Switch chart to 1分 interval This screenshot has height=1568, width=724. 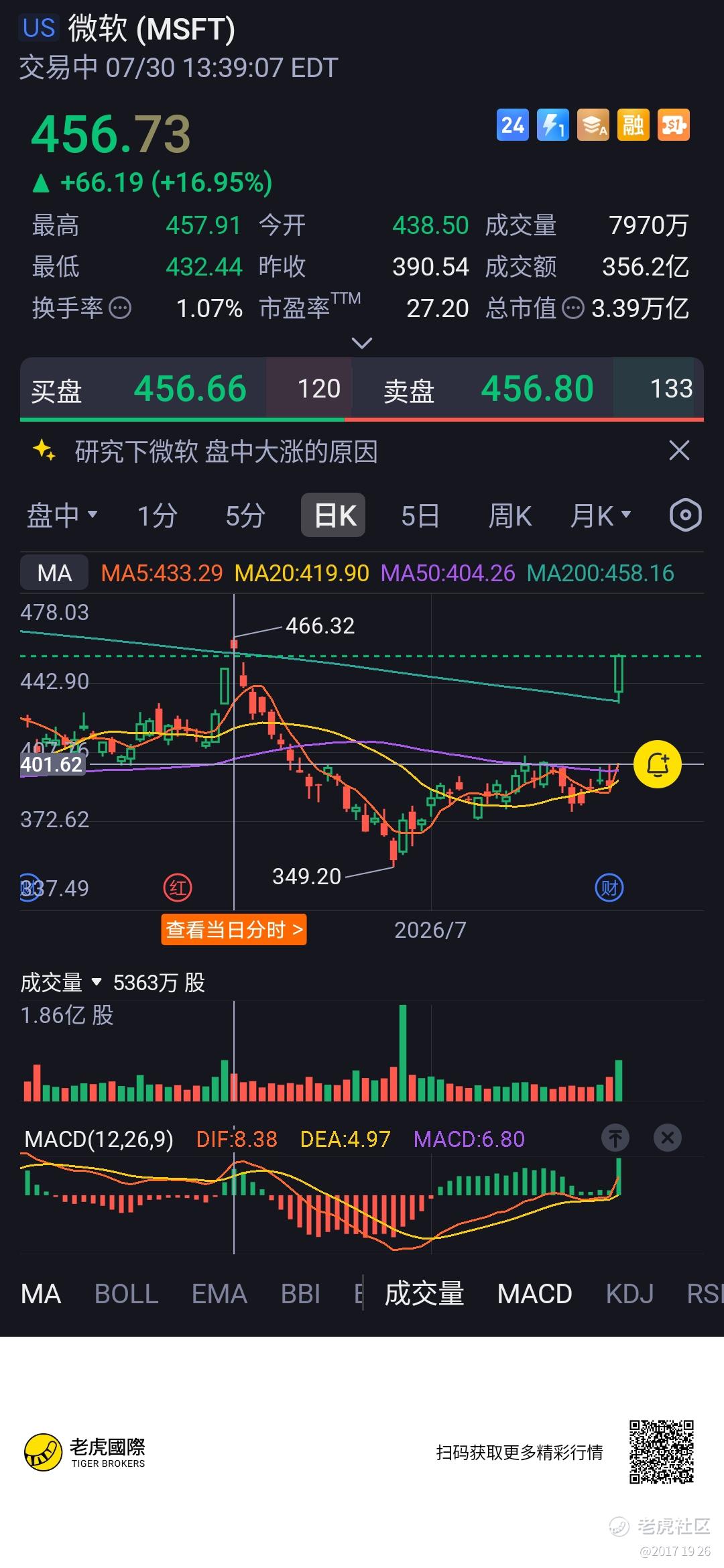pos(157,516)
